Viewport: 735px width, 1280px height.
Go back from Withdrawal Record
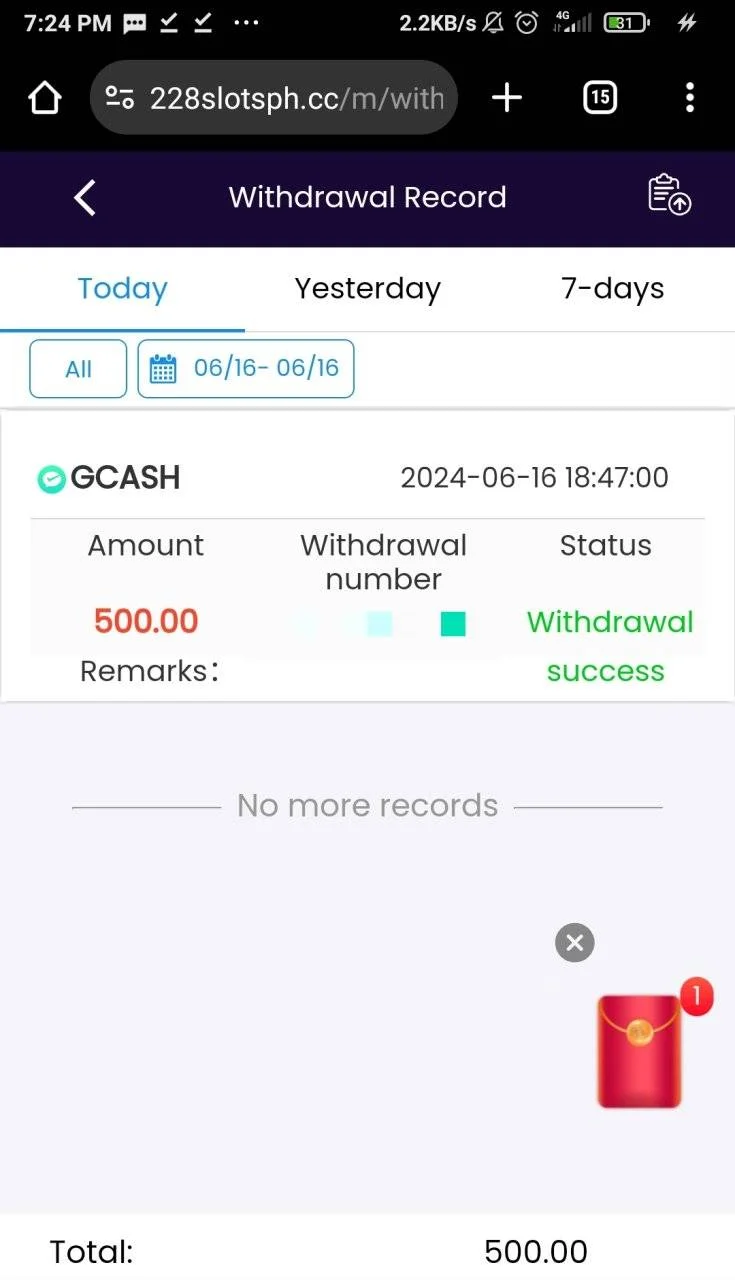(85, 197)
